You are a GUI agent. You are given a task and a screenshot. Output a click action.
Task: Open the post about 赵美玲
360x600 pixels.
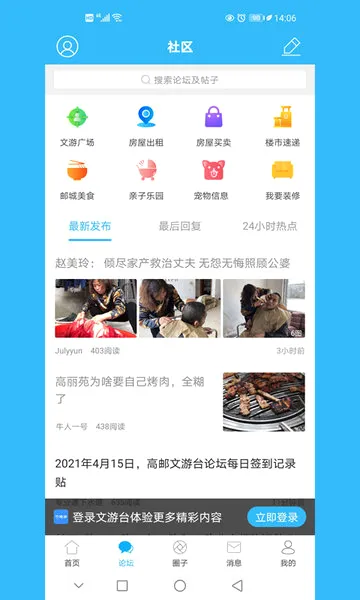coord(173,263)
